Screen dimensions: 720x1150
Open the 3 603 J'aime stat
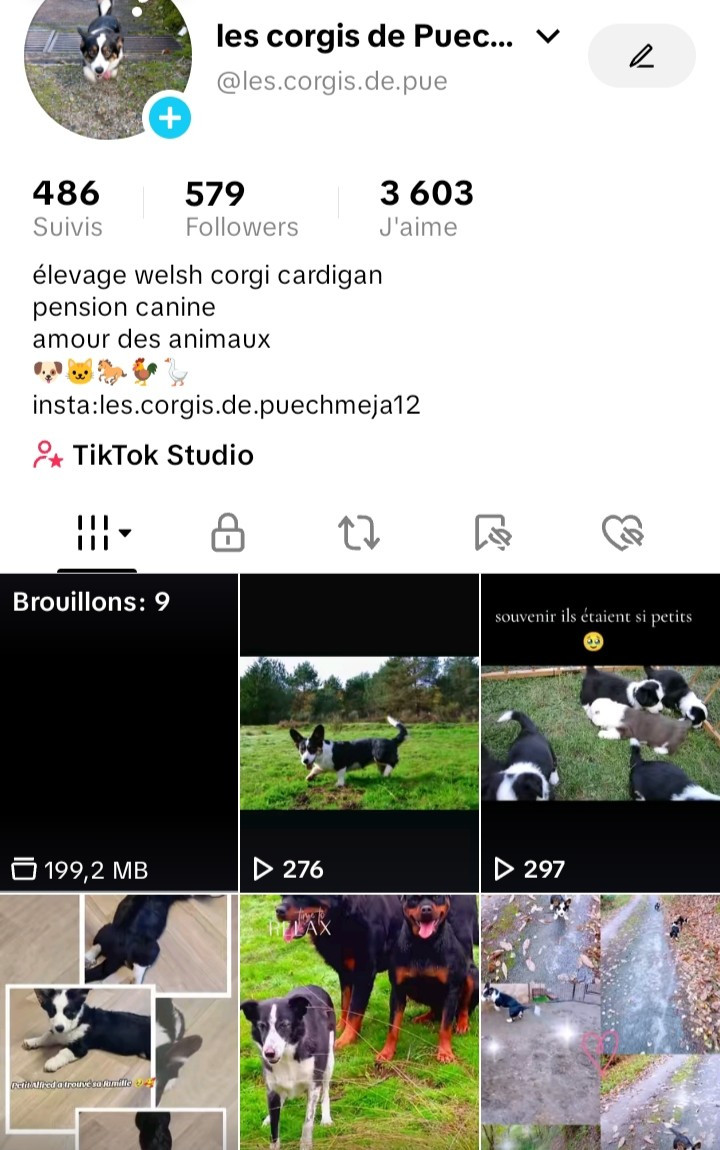click(x=425, y=208)
